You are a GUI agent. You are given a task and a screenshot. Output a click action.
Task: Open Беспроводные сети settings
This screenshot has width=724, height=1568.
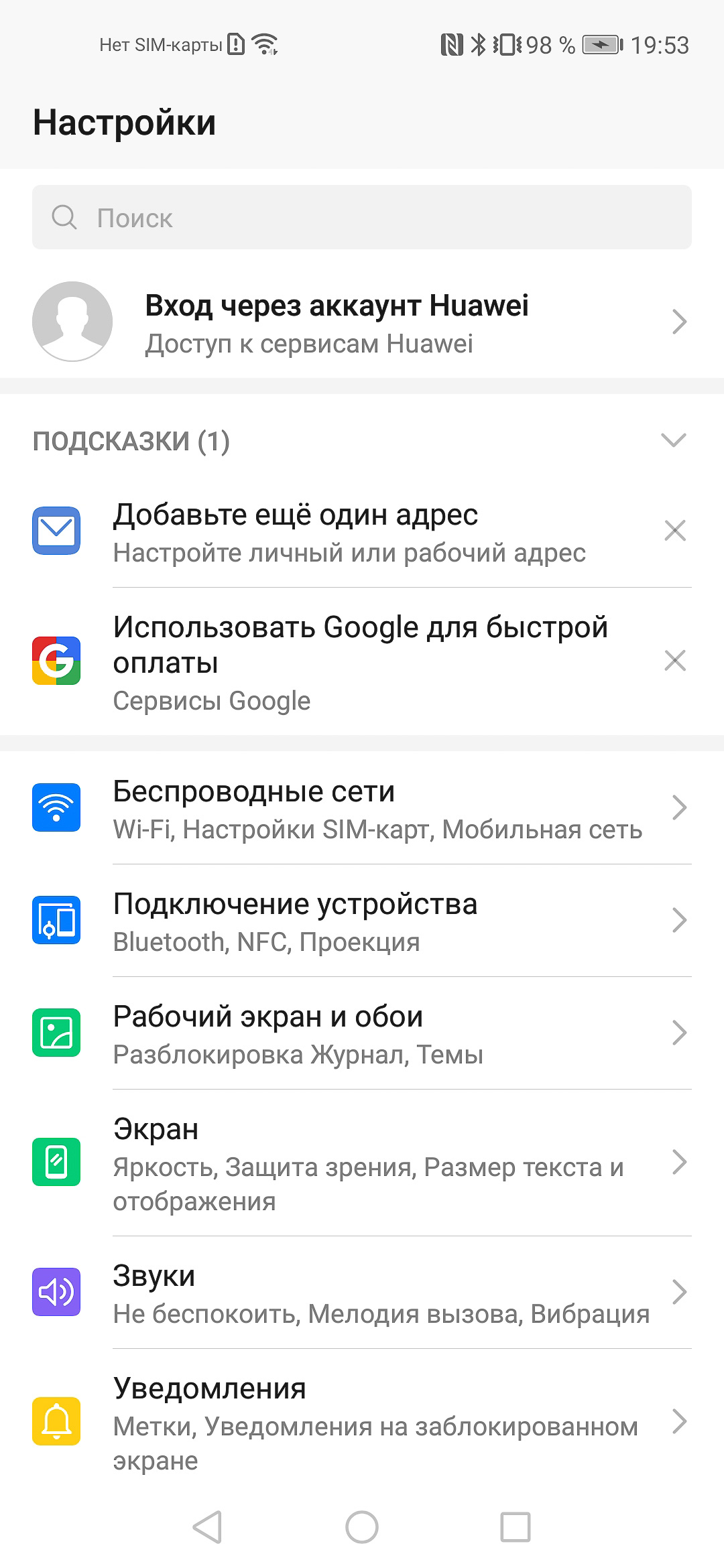[362, 808]
